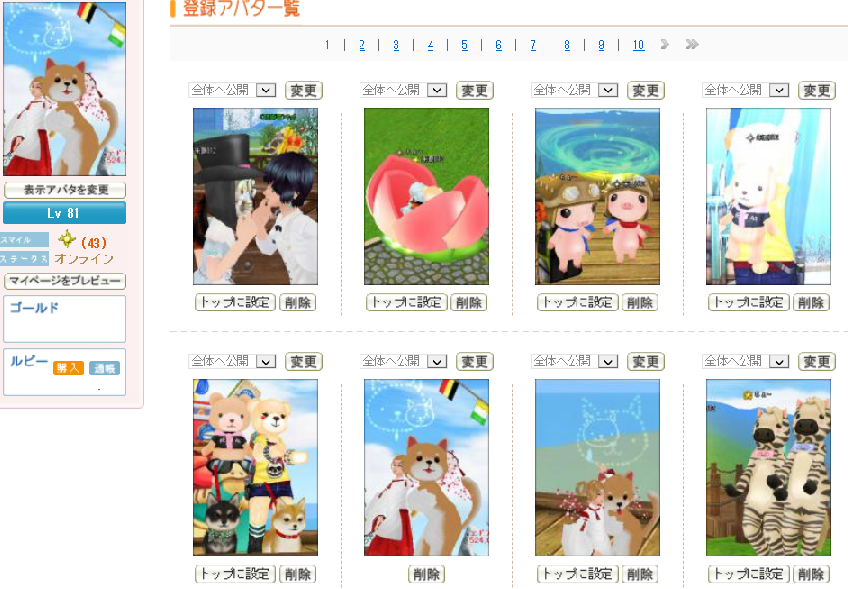This screenshot has height=589, width=848.
Task: Tap the ルビー 購入 button
Action: tap(68, 368)
